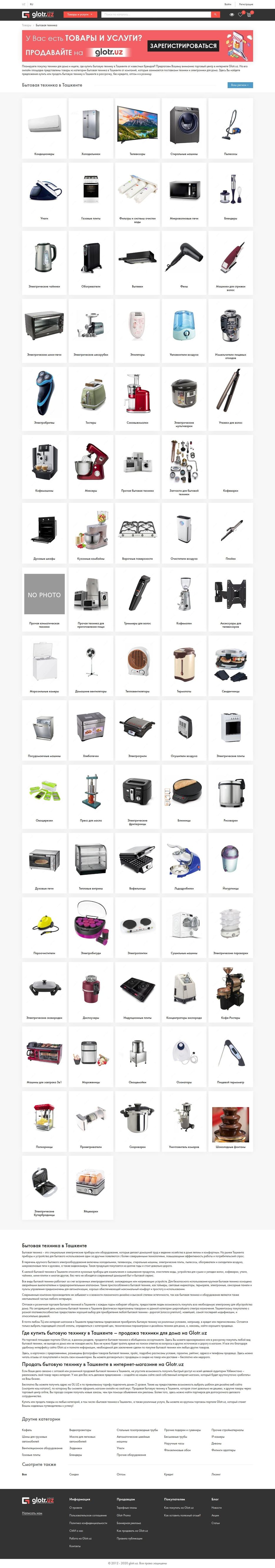Open the Микроволновые печи category
Screen dimensions: 275x1568
184,194
